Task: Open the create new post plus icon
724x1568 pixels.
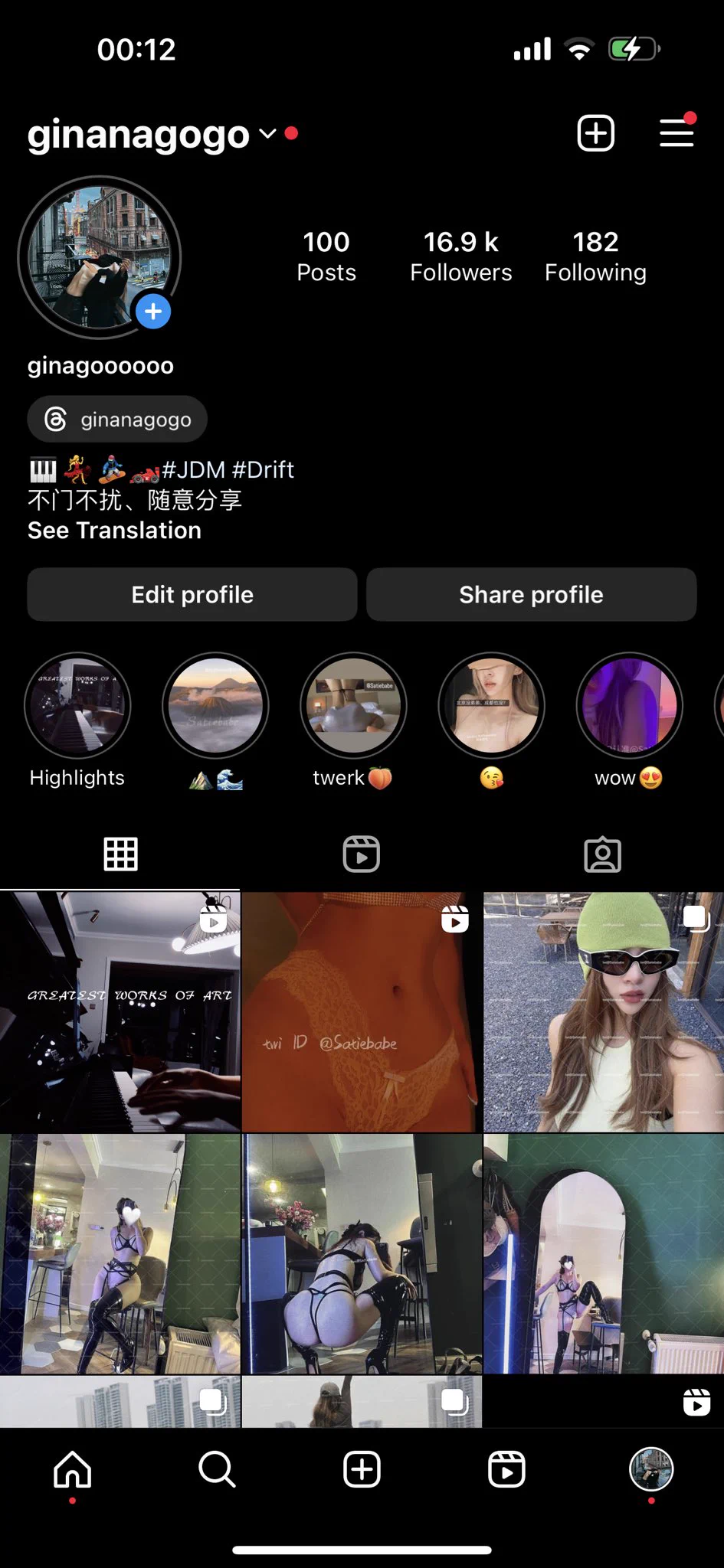Action: coord(595,133)
